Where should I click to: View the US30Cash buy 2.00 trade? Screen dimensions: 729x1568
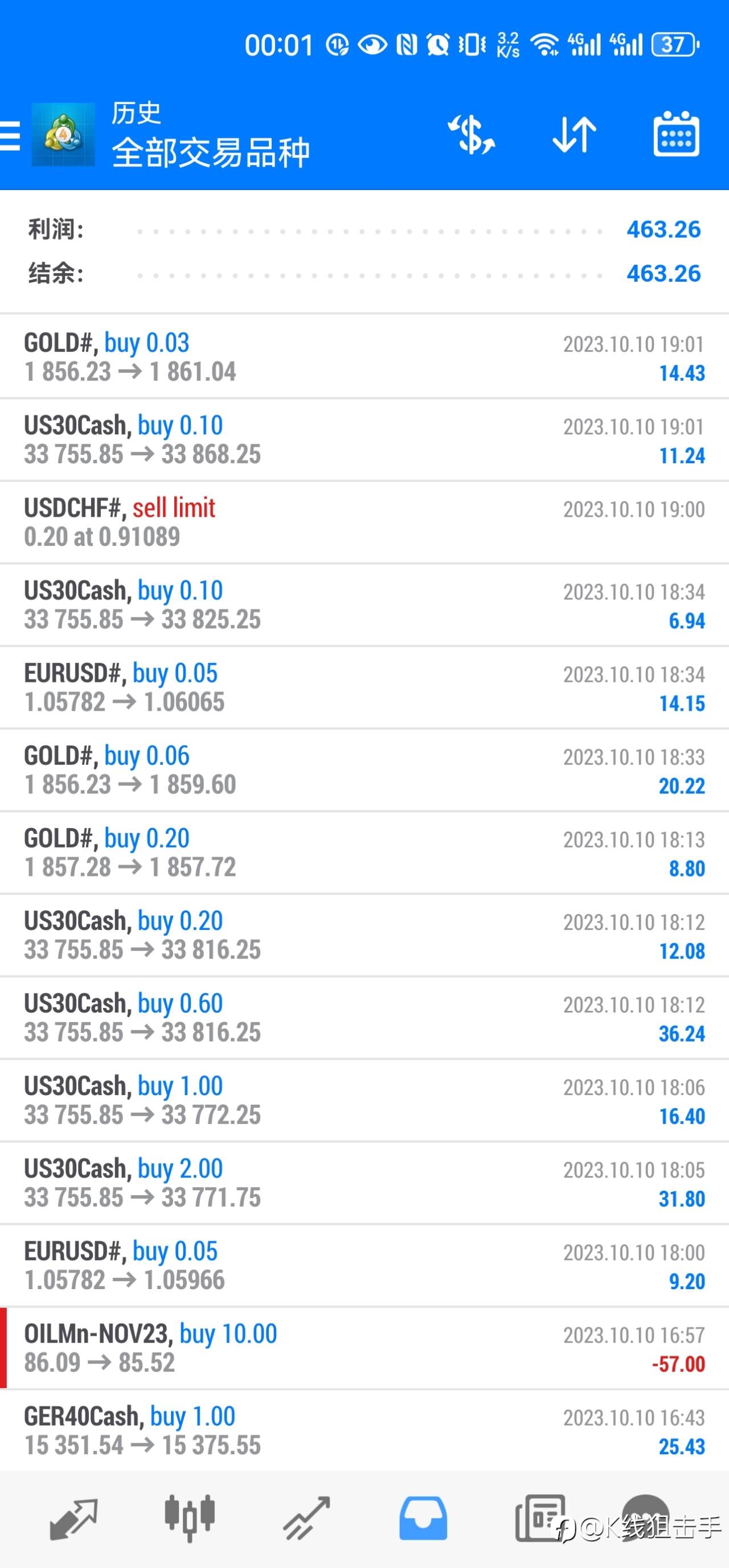(364, 1183)
